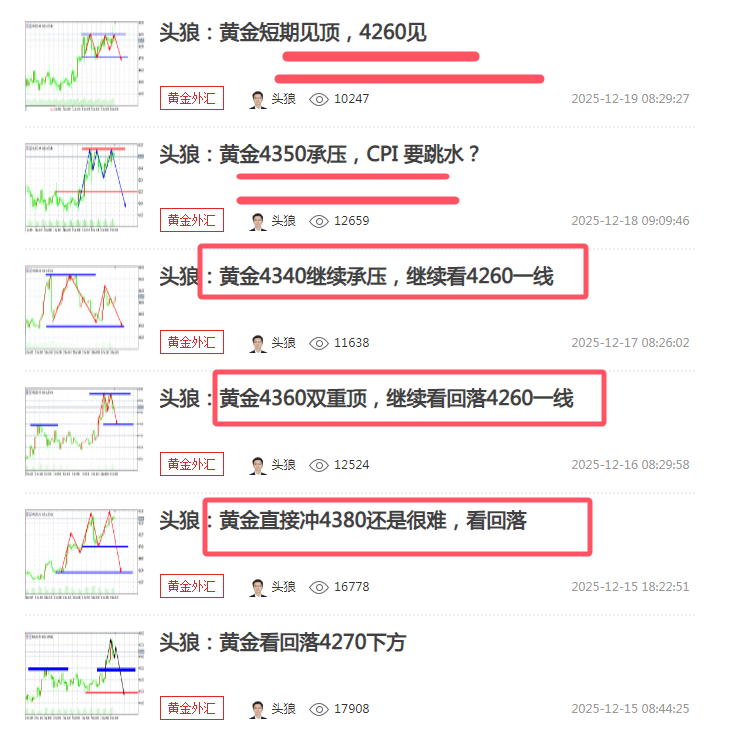Tap 黄金外汇 tag under 黄金4360双重顶 article
The height and width of the screenshot is (733, 735).
pyautogui.click(x=191, y=464)
